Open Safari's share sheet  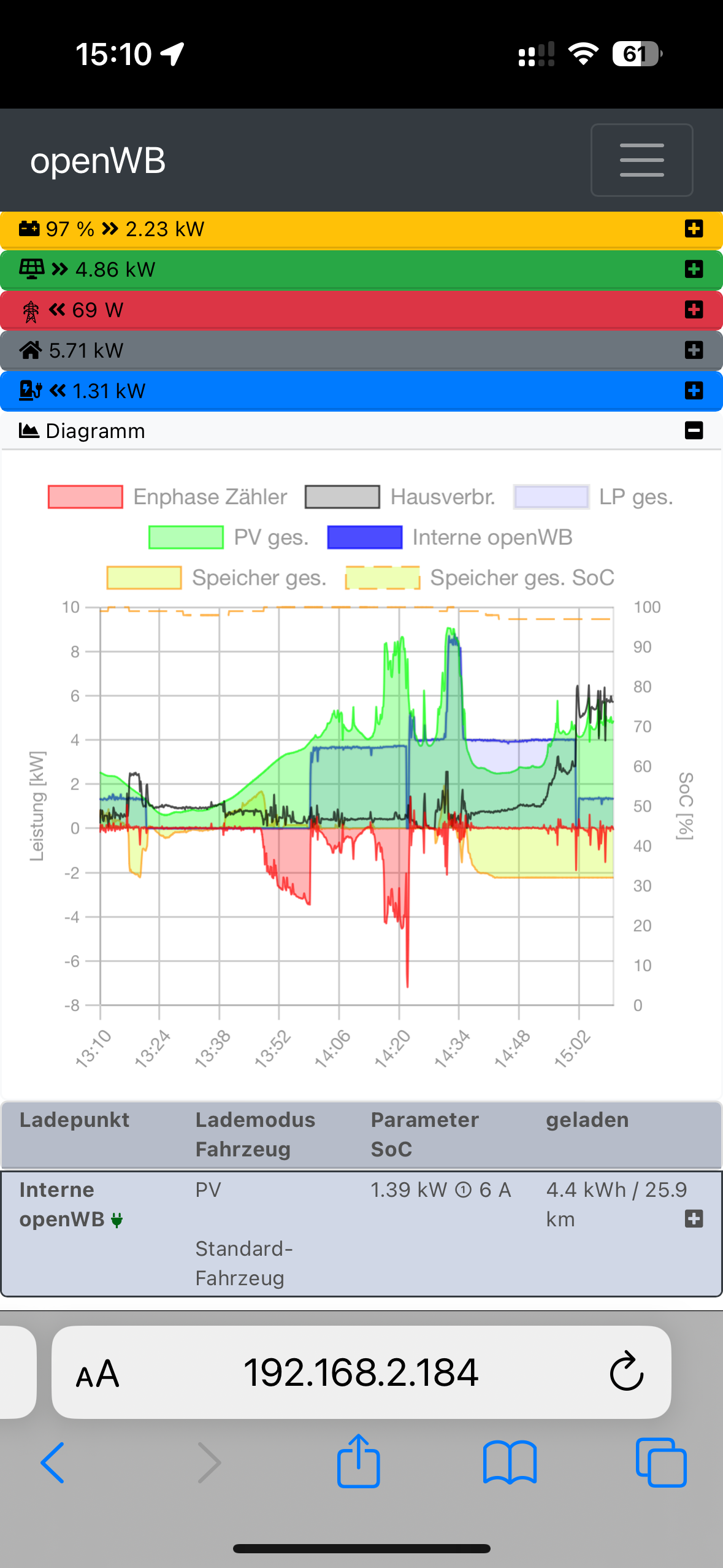point(358,1462)
